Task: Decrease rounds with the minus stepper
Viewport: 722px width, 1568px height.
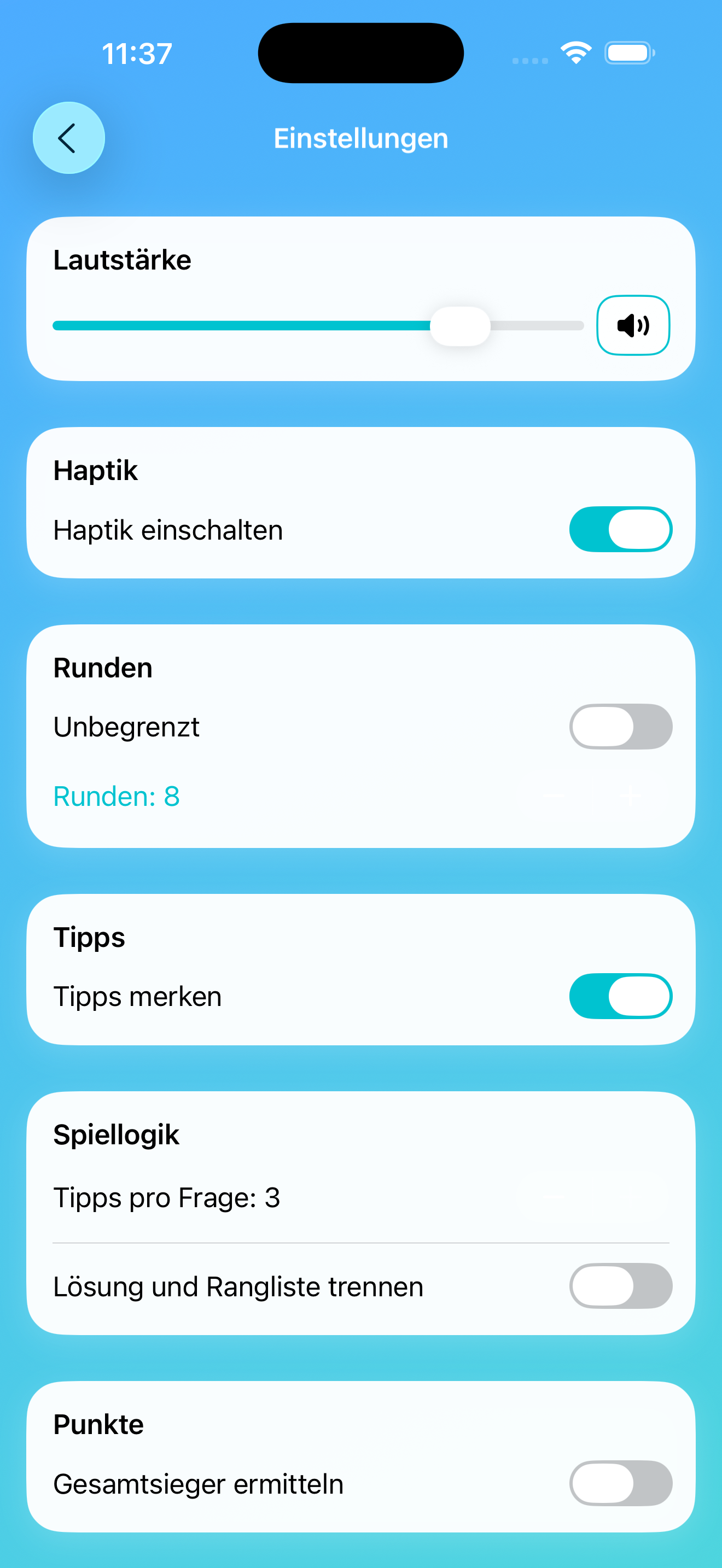Action: click(554, 795)
